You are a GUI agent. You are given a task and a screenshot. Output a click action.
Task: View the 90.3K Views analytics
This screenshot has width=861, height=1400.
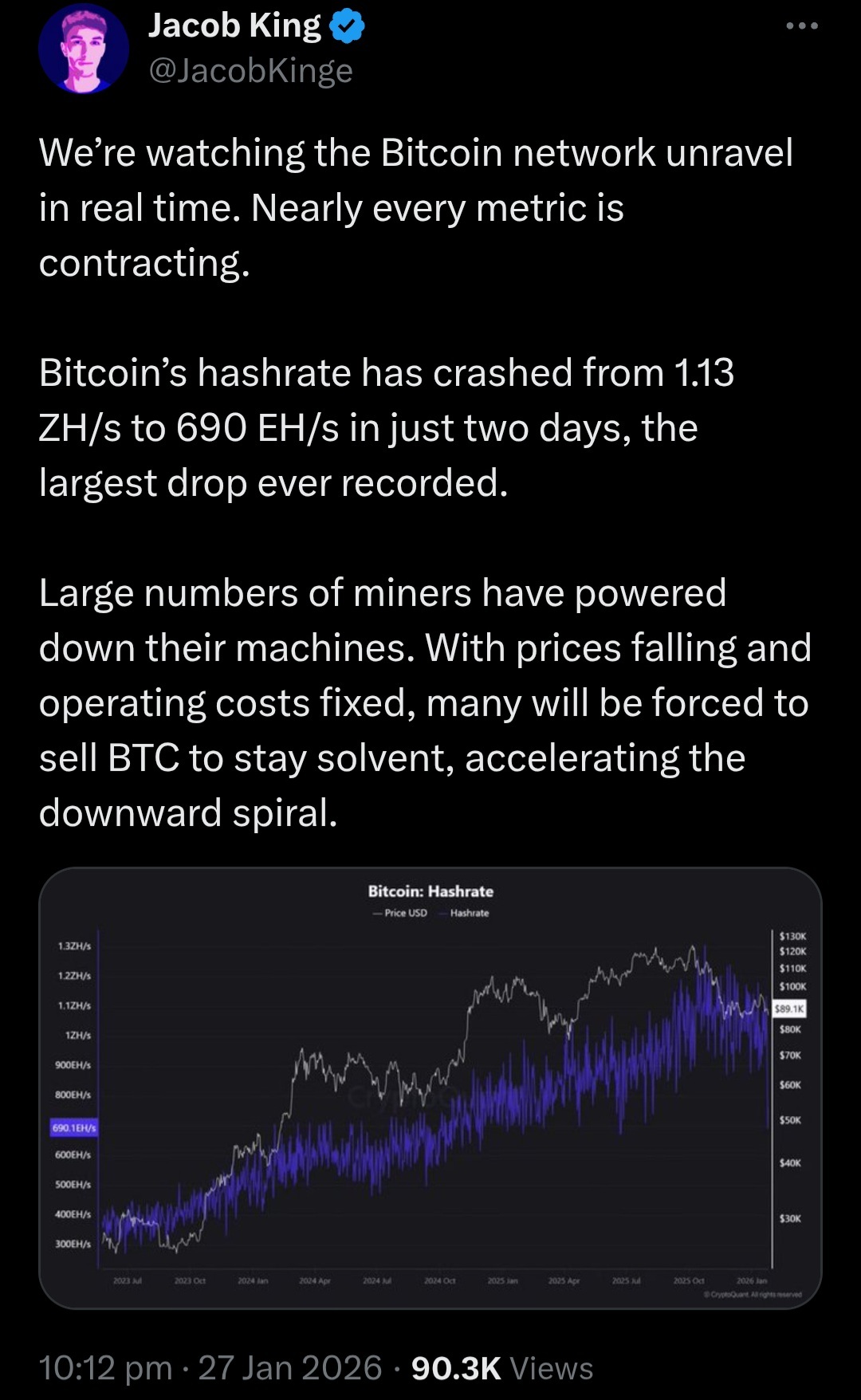click(502, 1368)
